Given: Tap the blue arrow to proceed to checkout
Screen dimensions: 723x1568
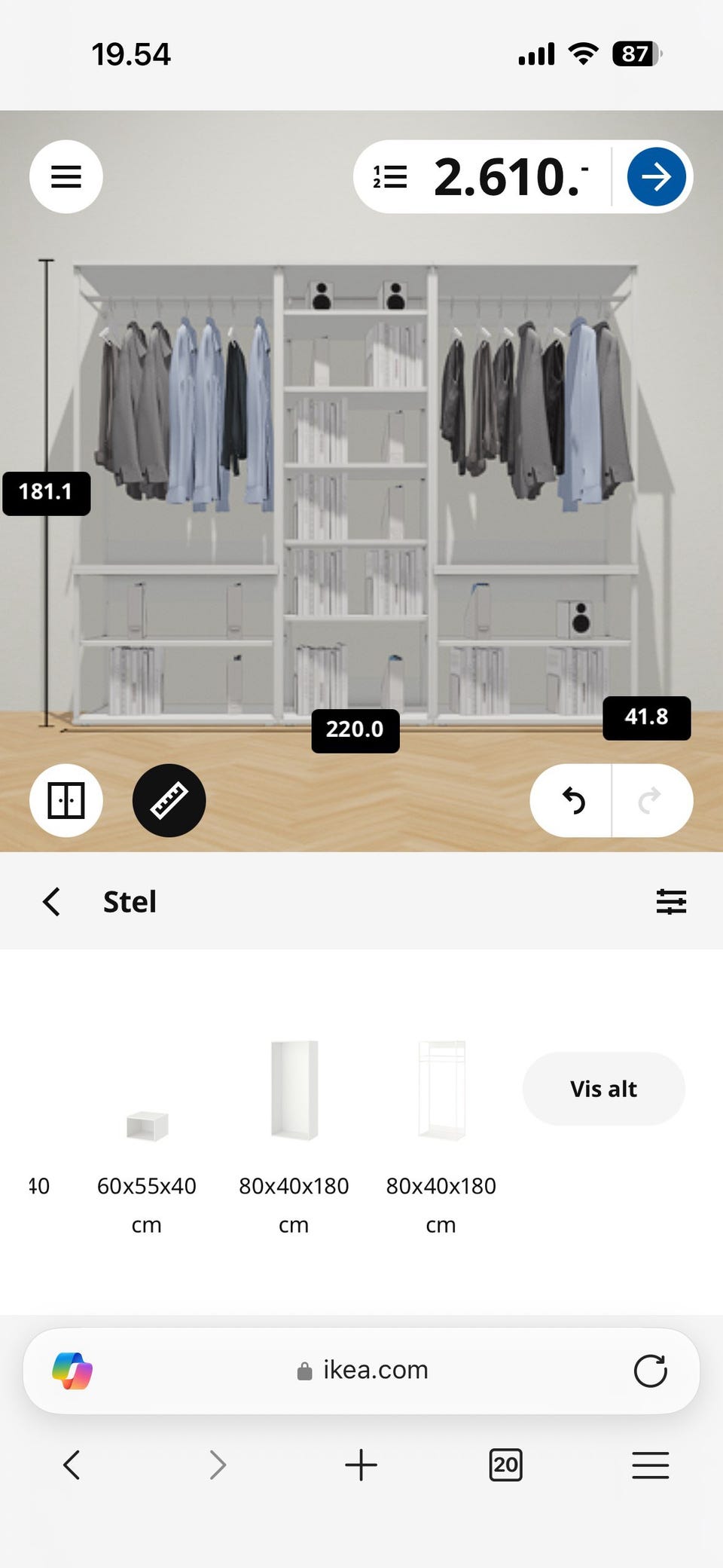Looking at the screenshot, I should 655,176.
